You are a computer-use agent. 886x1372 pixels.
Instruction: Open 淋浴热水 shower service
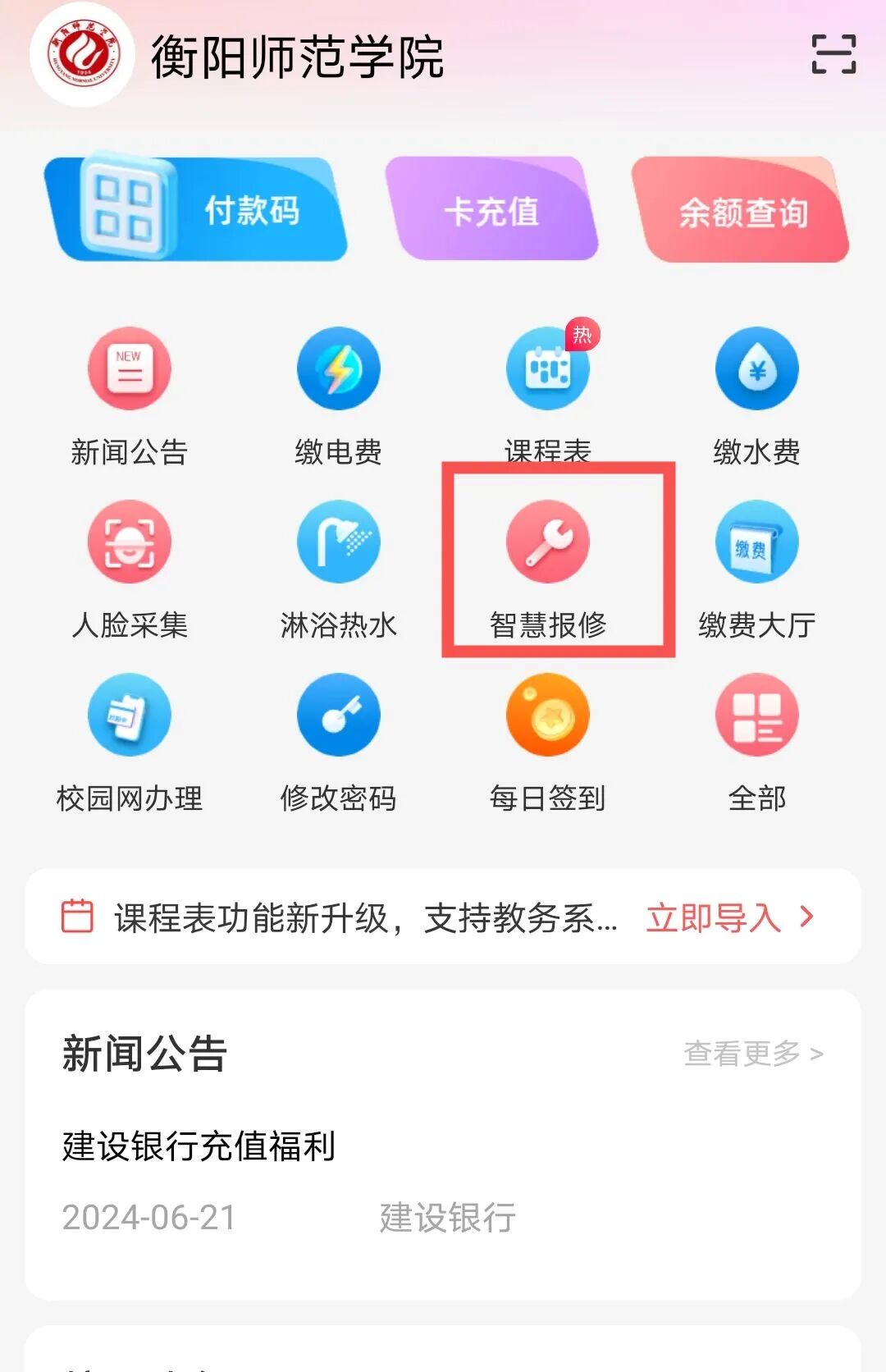pyautogui.click(x=338, y=542)
